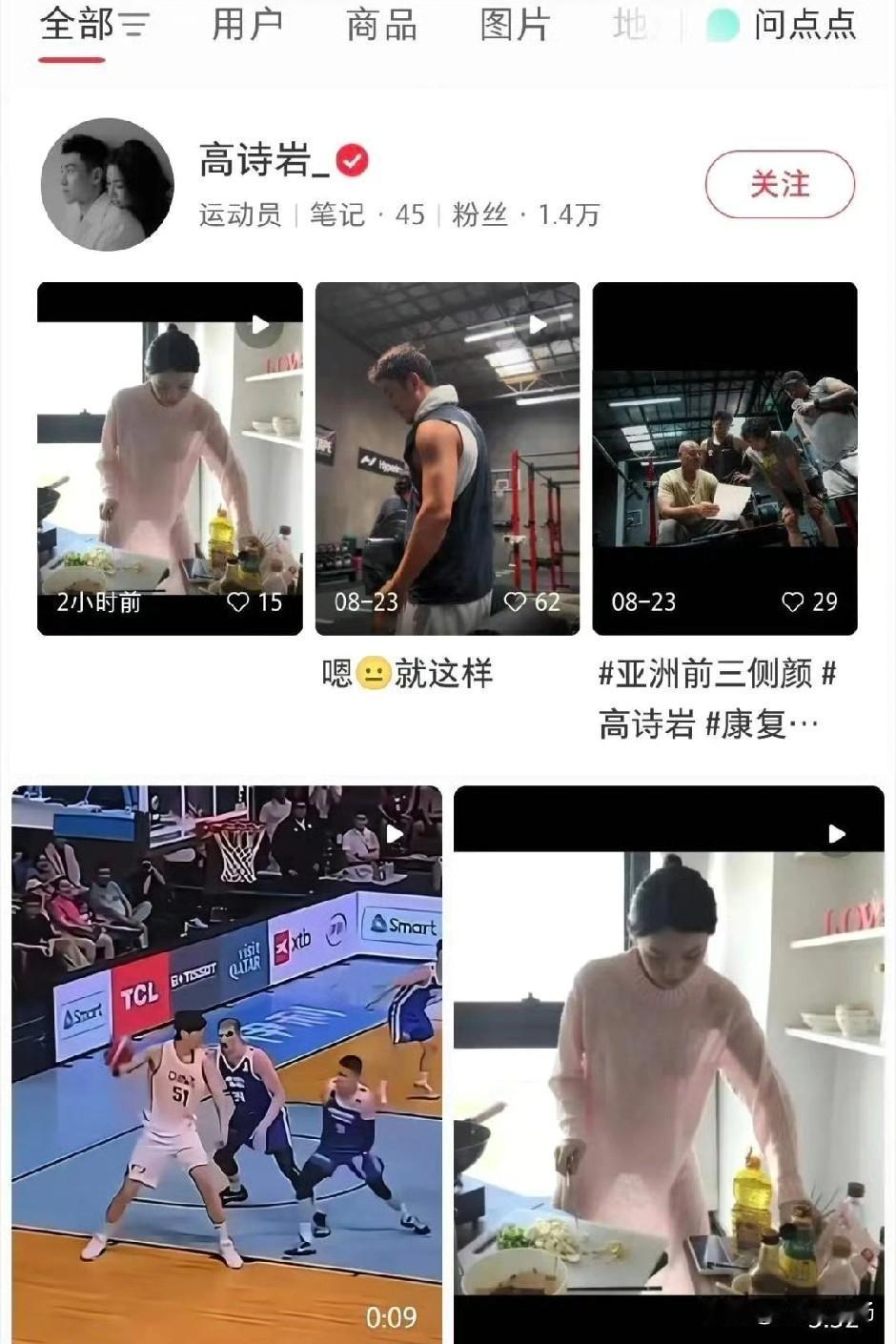Open the gym video captioned 嗯就这样
896x1344 pixels.
(x=447, y=458)
